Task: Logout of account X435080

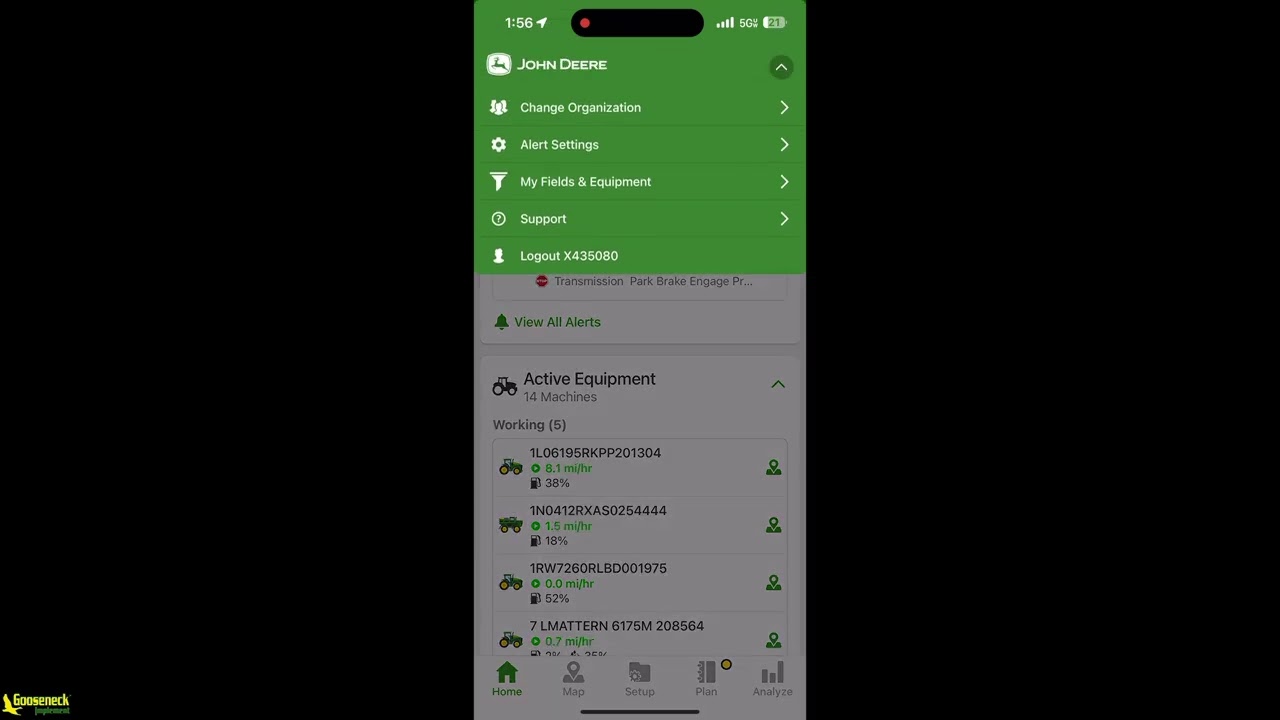Action: pos(568,256)
